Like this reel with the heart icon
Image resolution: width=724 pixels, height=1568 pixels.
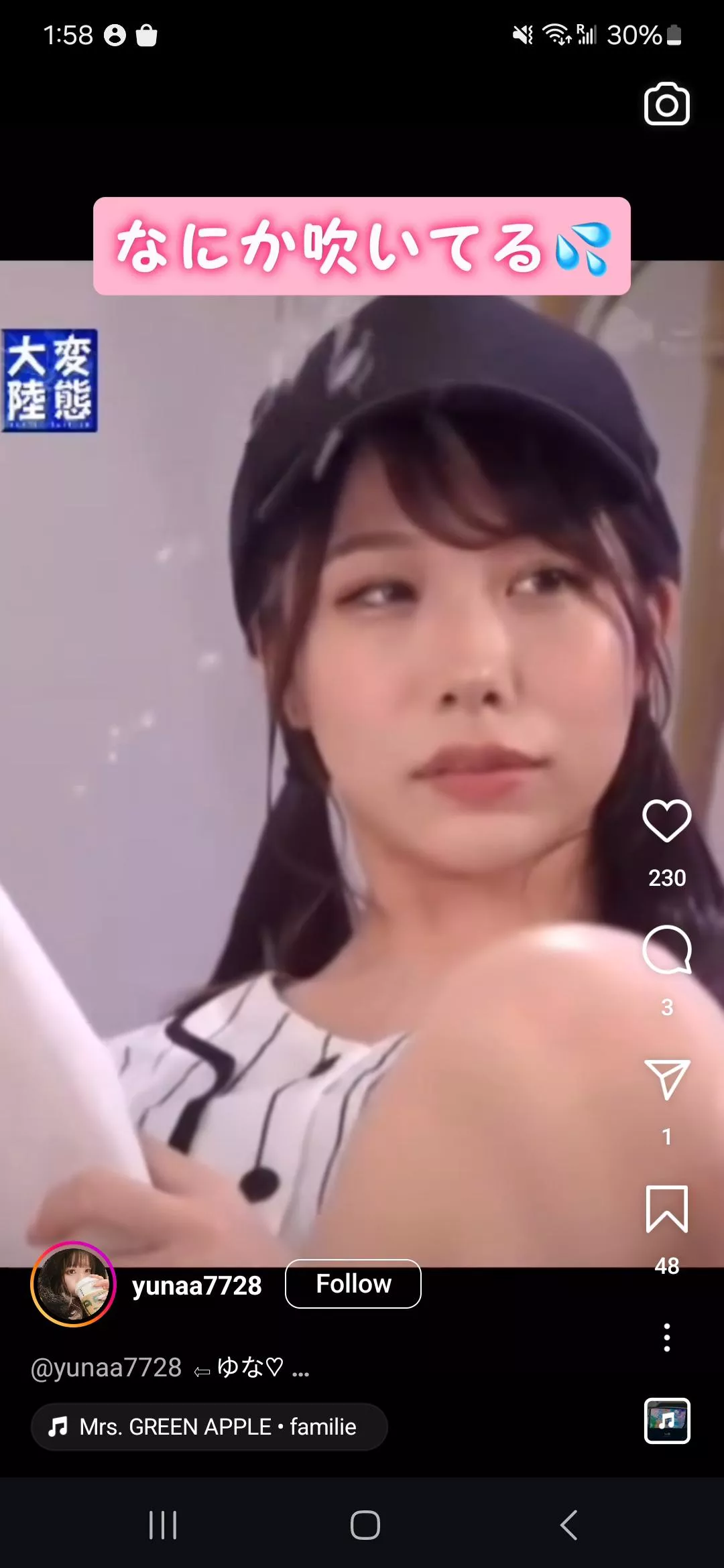click(666, 820)
